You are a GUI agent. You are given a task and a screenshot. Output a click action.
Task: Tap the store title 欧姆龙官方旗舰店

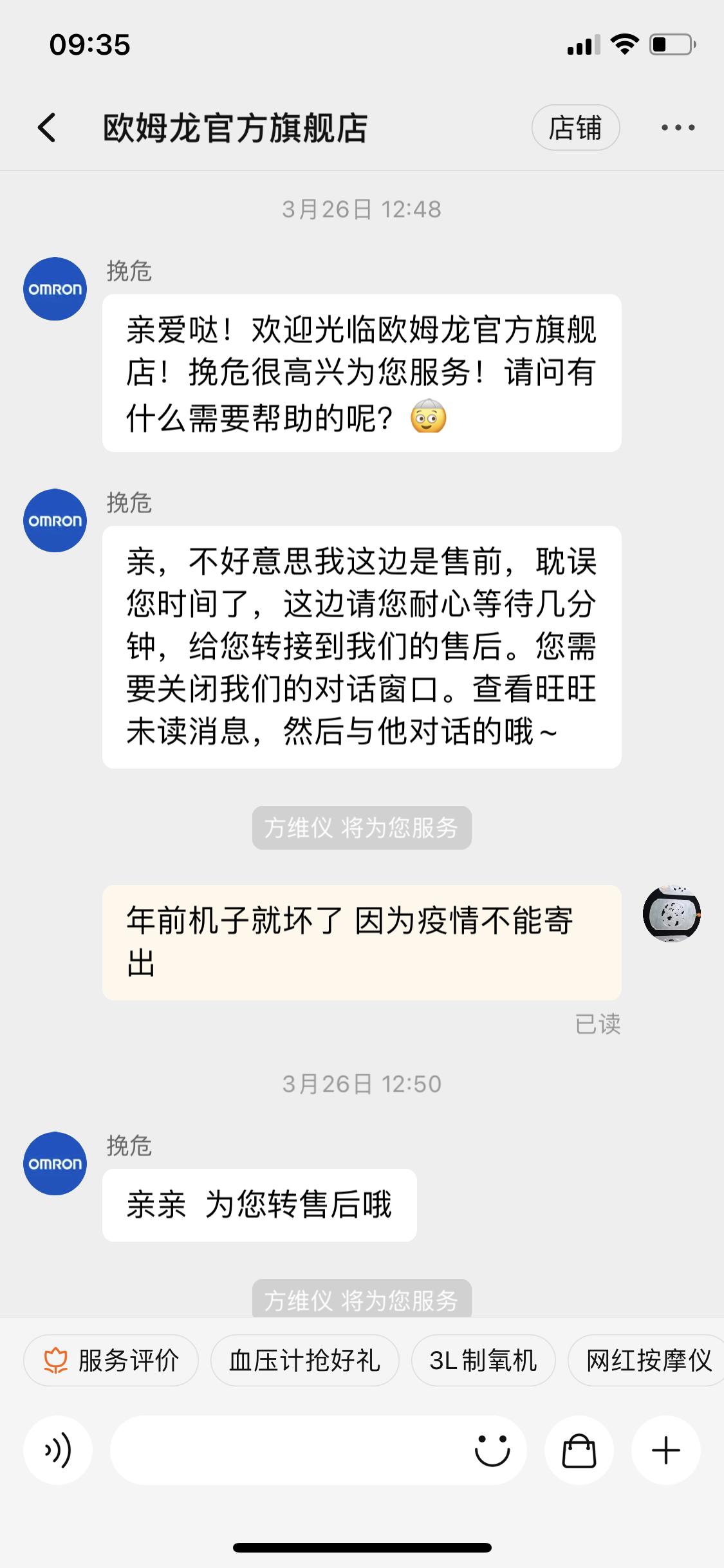tap(235, 127)
